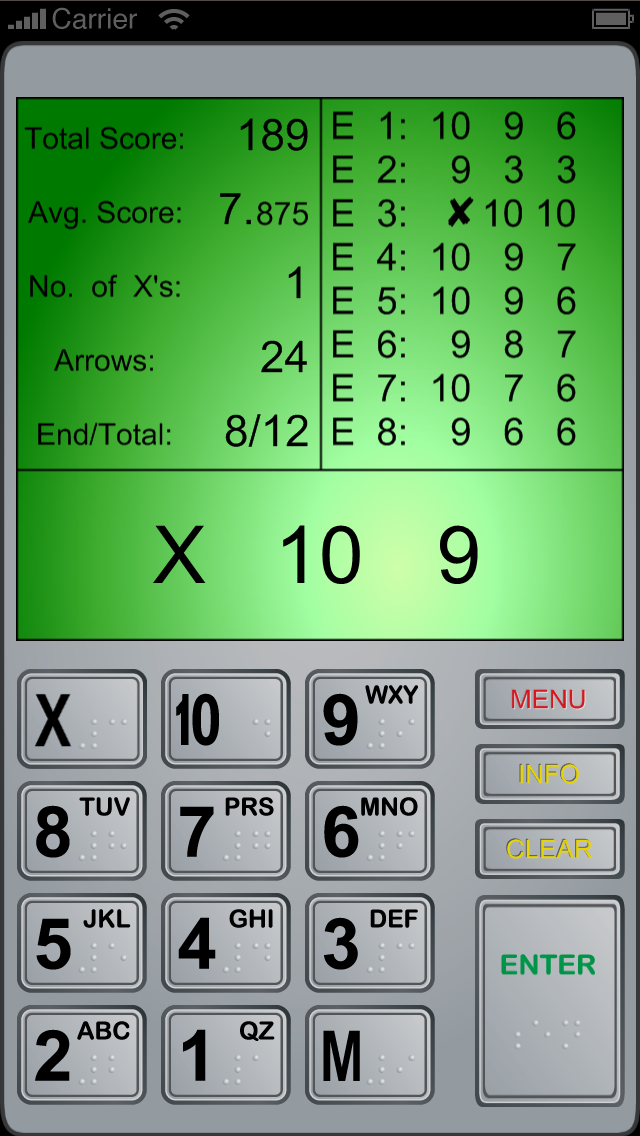This screenshot has width=640, height=1136.
Task: Record a 6 with the MNO key
Action: click(x=370, y=831)
